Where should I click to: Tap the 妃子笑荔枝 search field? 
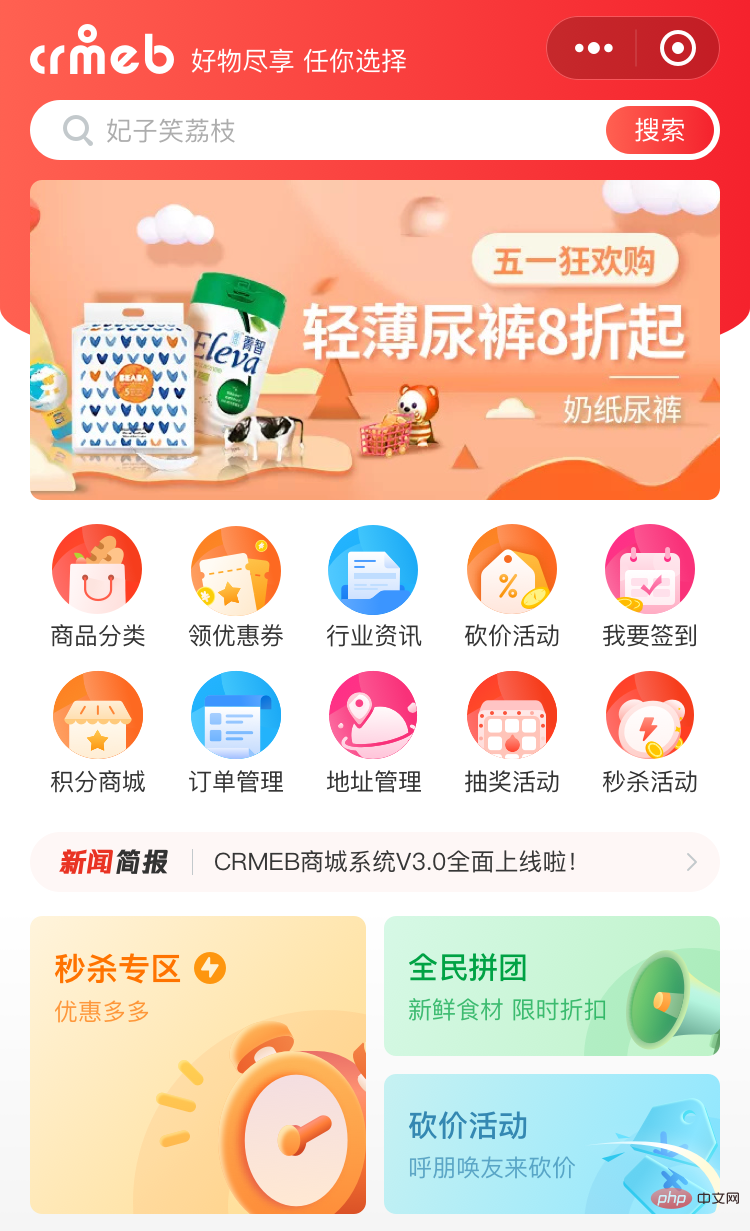(x=330, y=131)
